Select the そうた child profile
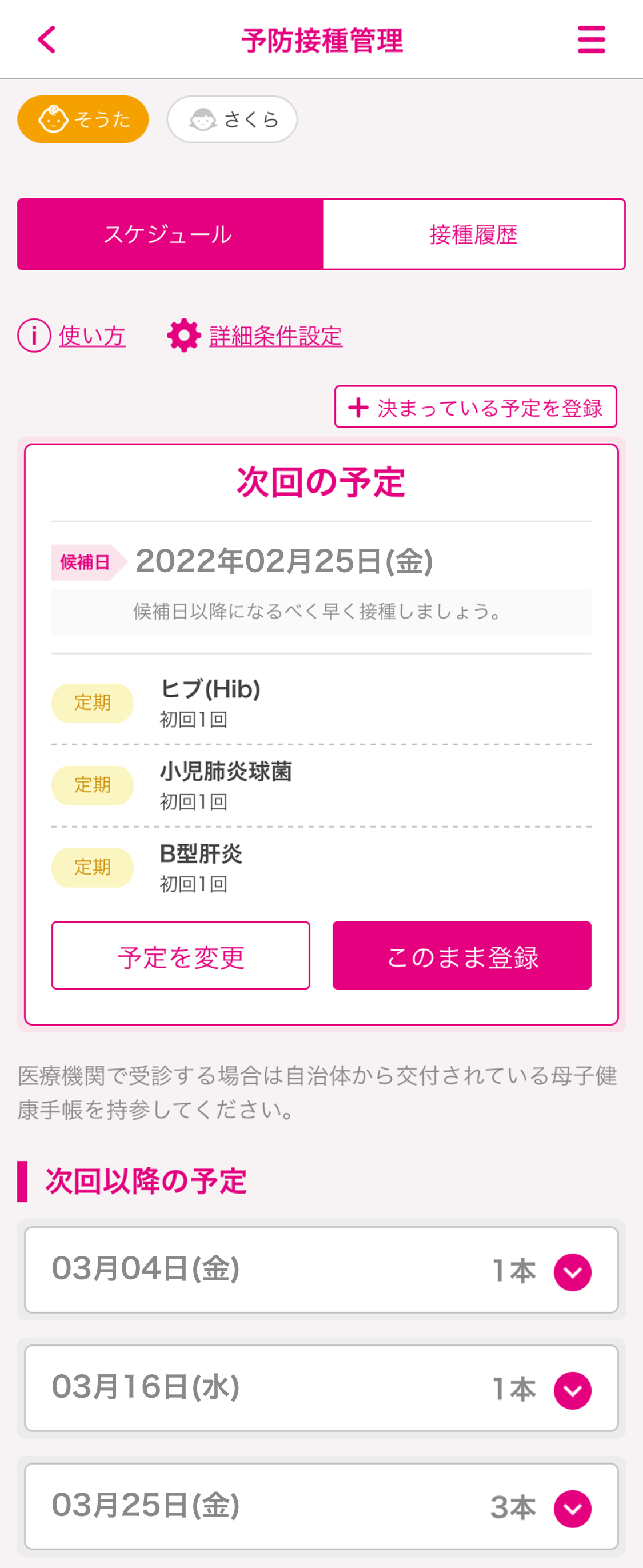This screenshot has height=1568, width=643. click(83, 119)
